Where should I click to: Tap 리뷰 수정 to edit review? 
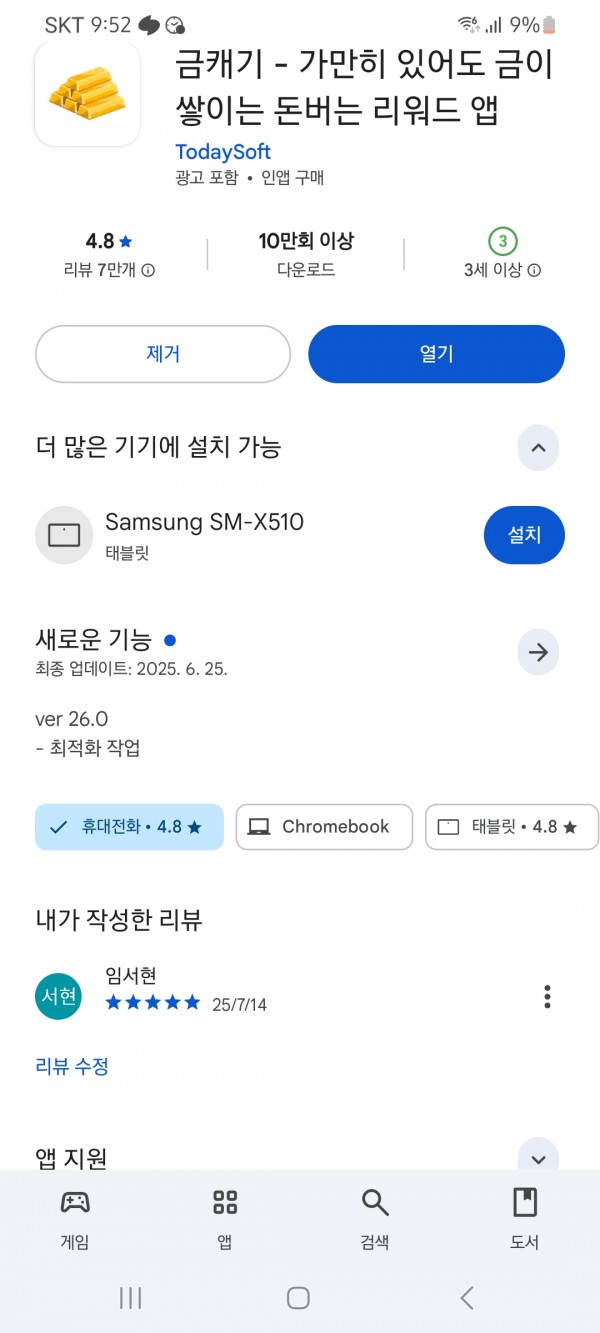[72, 1066]
